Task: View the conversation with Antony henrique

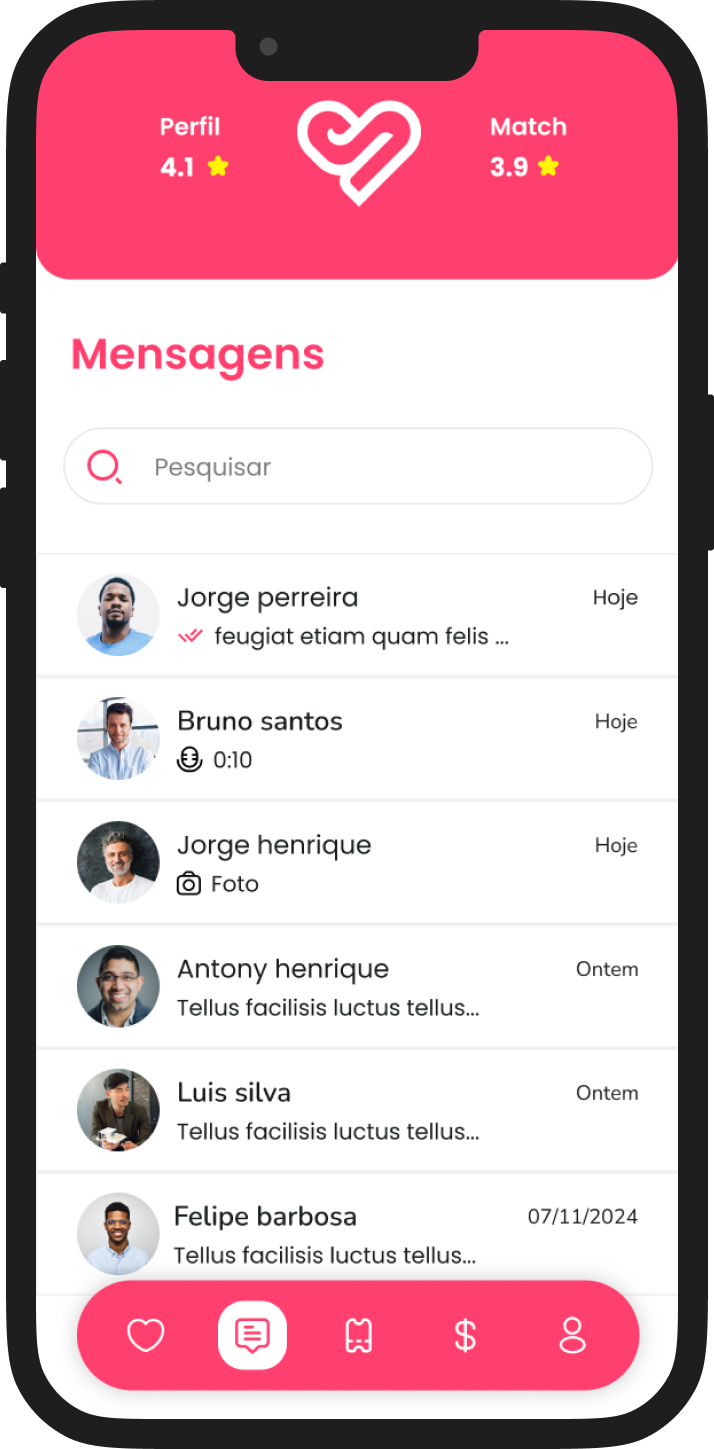Action: pyautogui.click(x=357, y=987)
